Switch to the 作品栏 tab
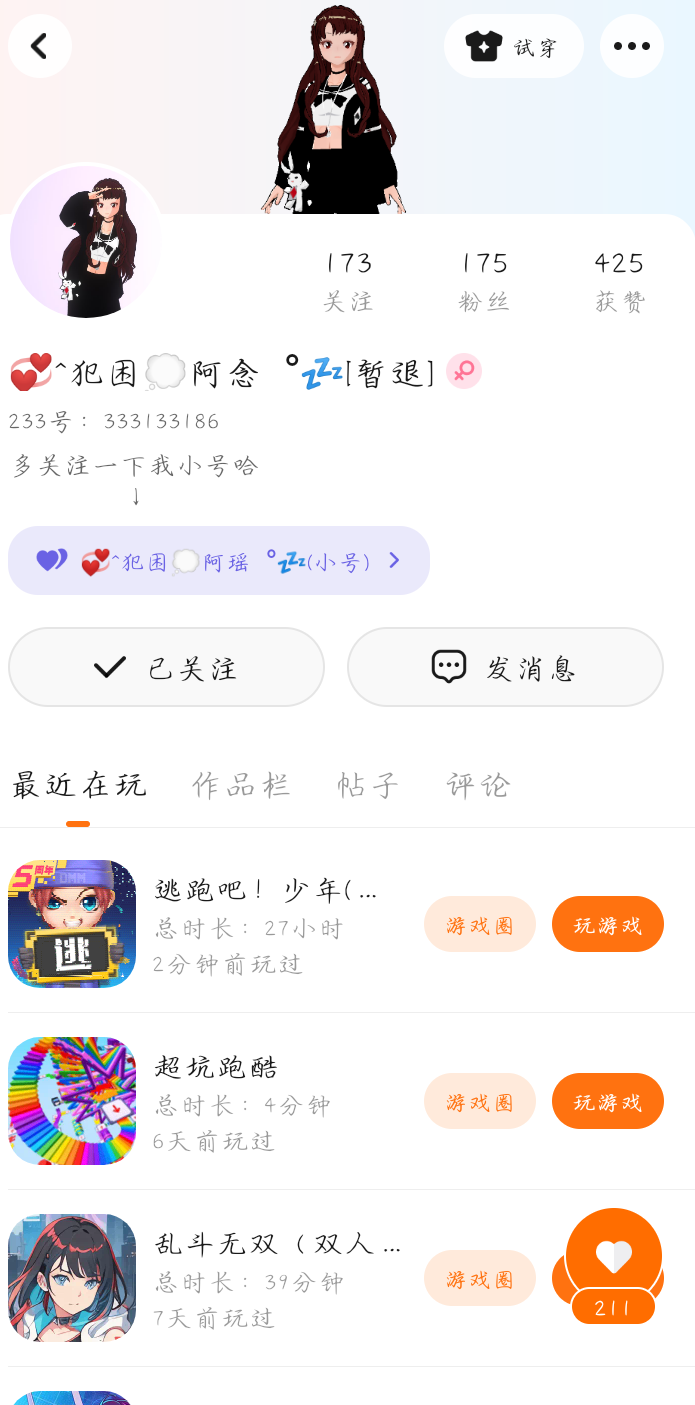The width and height of the screenshot is (695, 1405). [241, 785]
